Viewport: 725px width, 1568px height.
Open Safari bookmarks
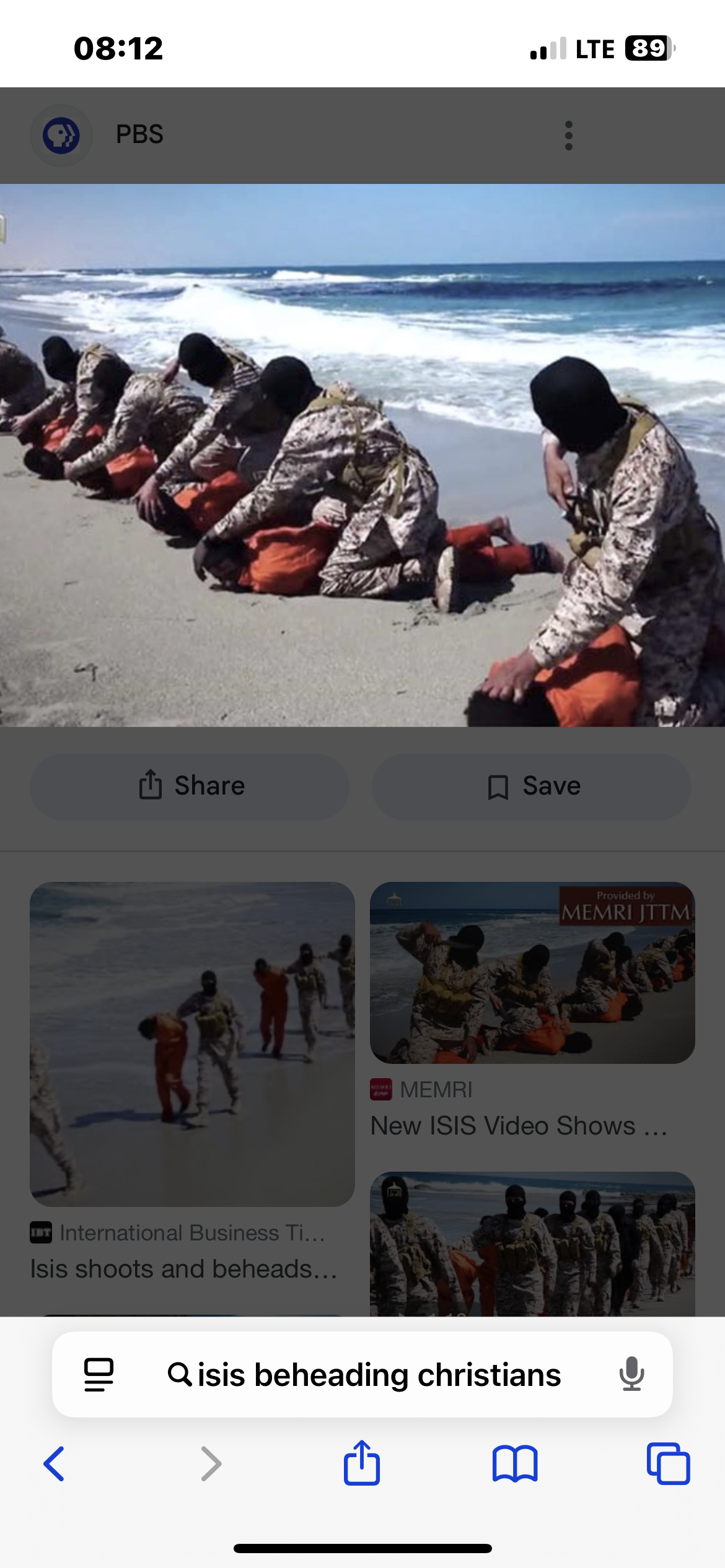coord(515,1464)
